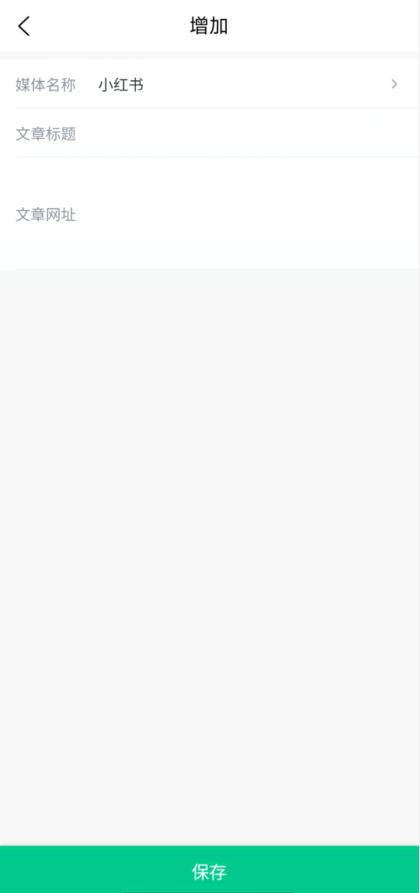Open the 媒体名称 selector showing 小红书

[210, 84]
